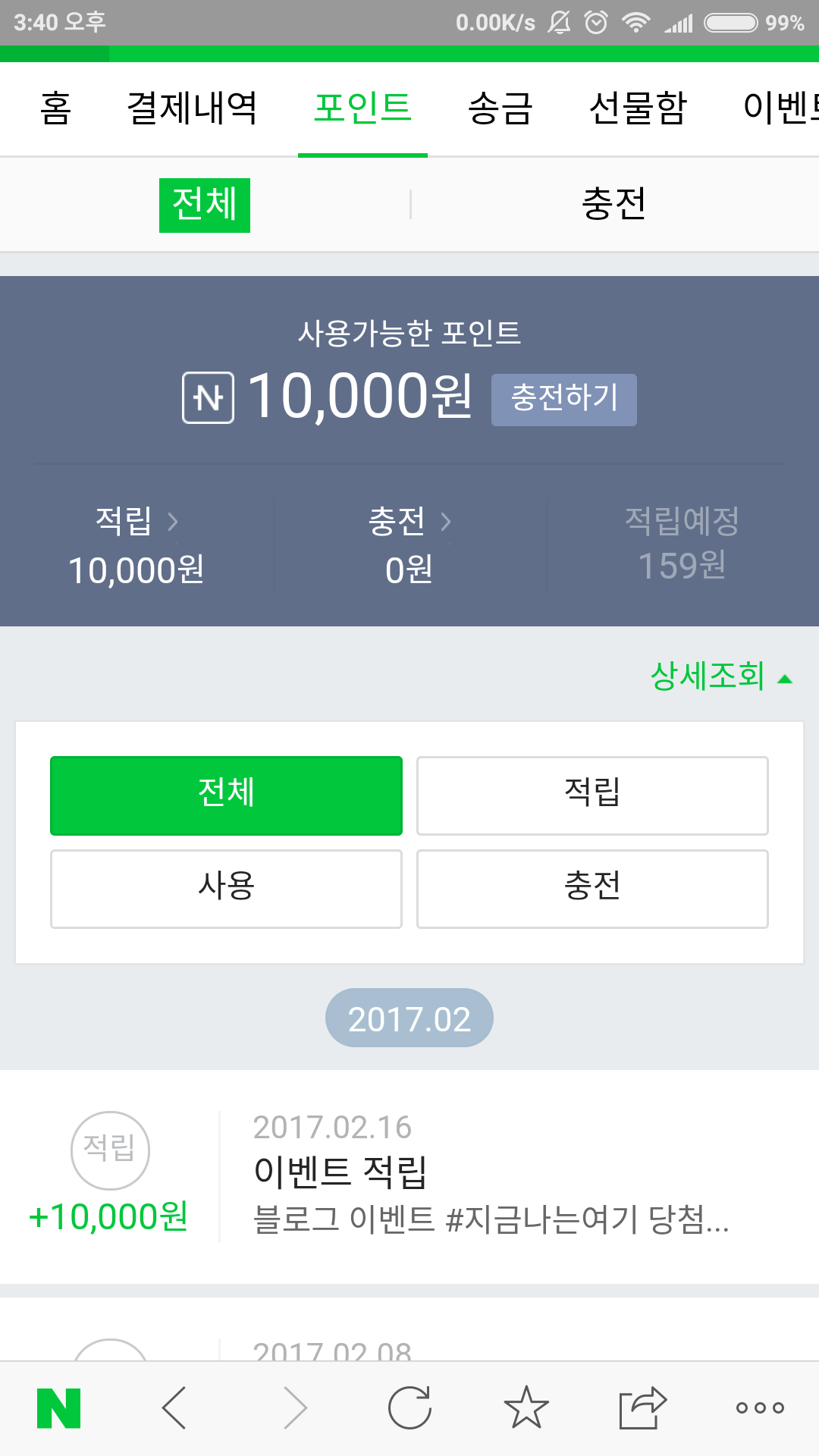Reload the page
This screenshot has height=1456, width=819.
[x=409, y=1408]
